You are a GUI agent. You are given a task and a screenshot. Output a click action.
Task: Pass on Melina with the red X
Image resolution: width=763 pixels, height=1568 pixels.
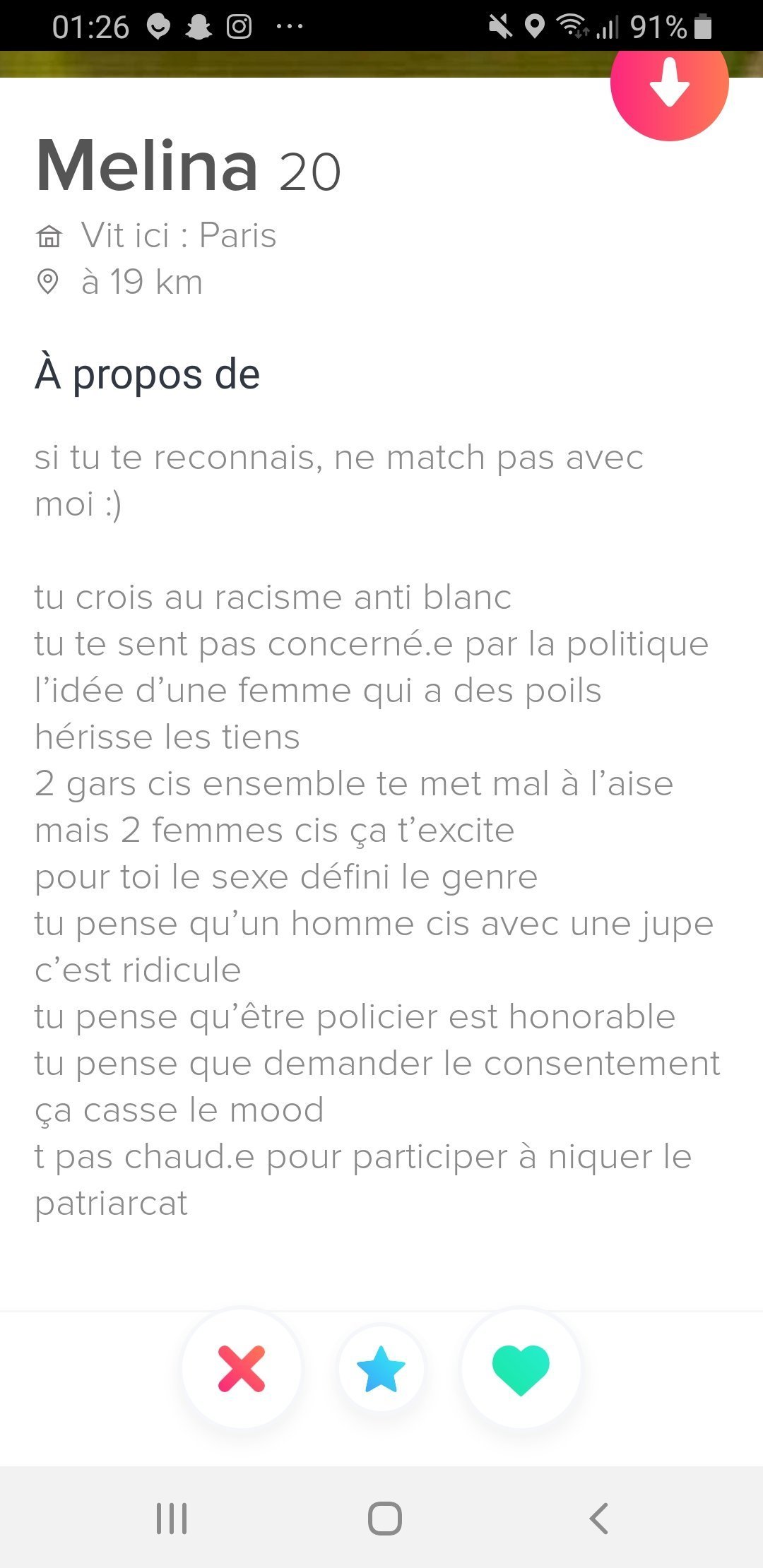242,1368
